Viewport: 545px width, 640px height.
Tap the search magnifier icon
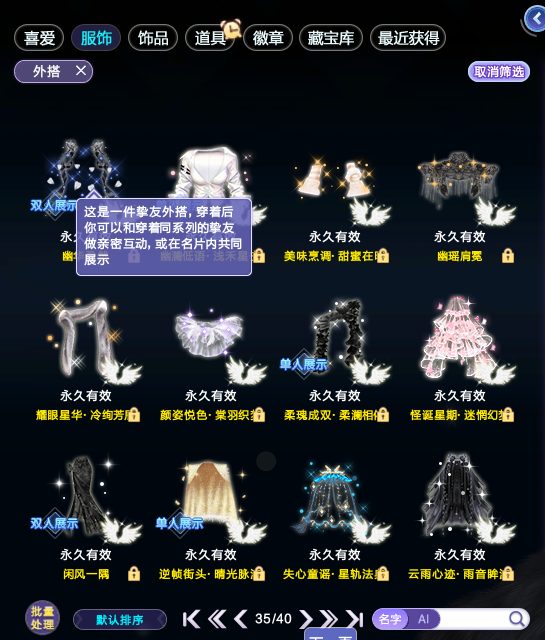(517, 619)
